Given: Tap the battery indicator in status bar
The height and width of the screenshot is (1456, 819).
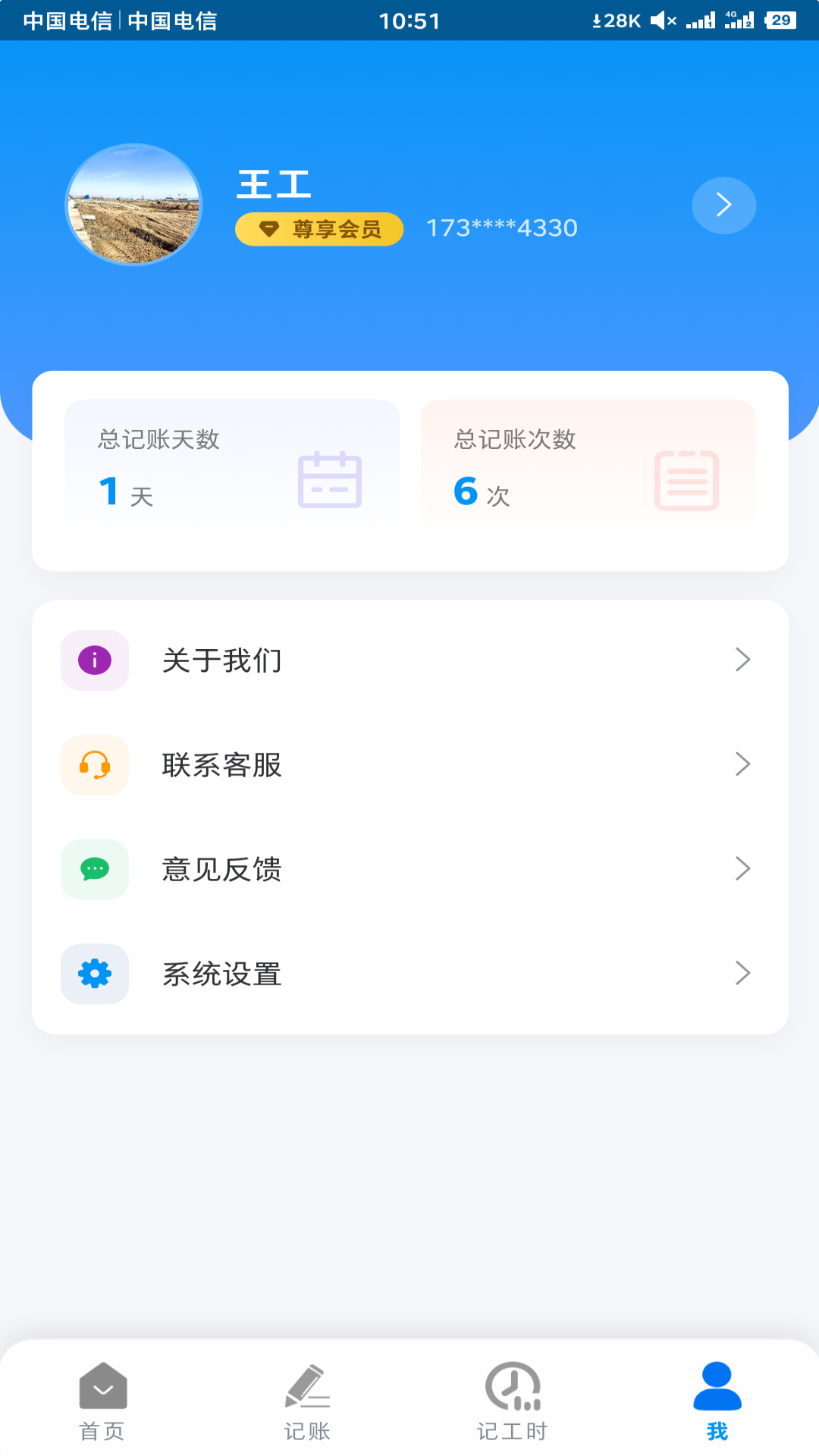Looking at the screenshot, I should click(x=781, y=20).
